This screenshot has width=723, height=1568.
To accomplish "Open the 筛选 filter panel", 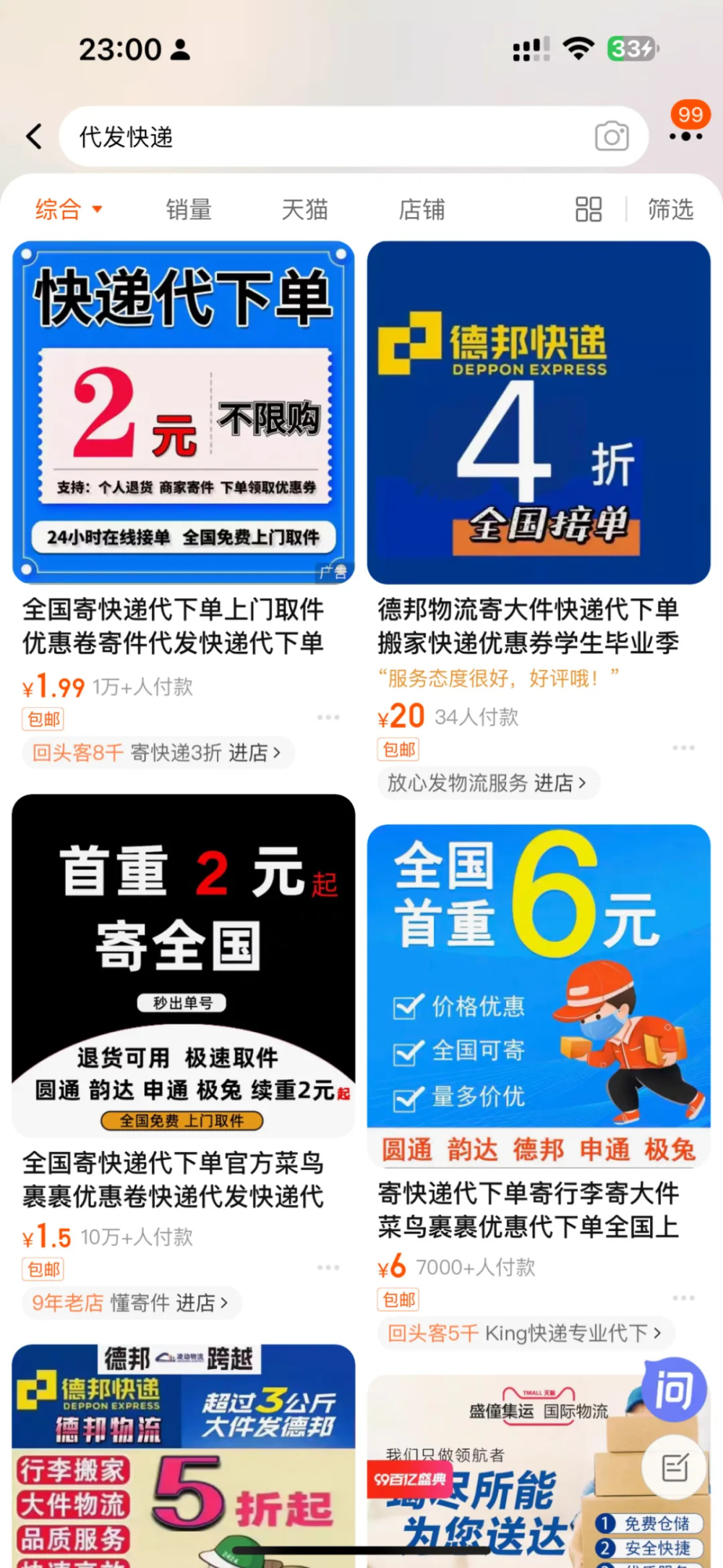I will (x=670, y=210).
